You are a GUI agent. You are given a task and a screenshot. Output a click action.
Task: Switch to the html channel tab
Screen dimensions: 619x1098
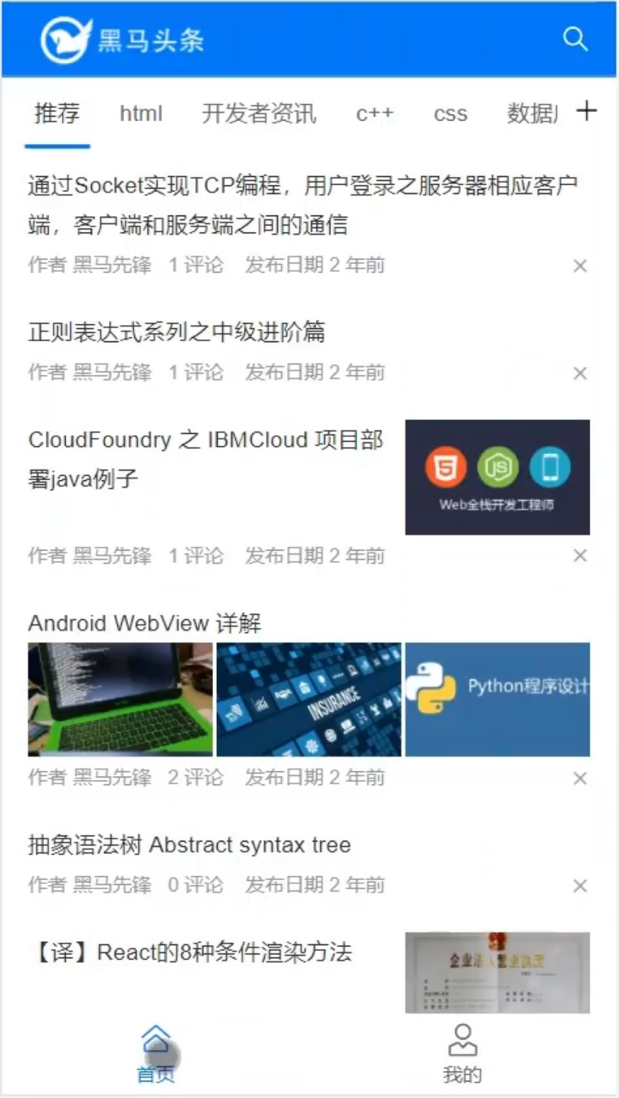pyautogui.click(x=141, y=113)
